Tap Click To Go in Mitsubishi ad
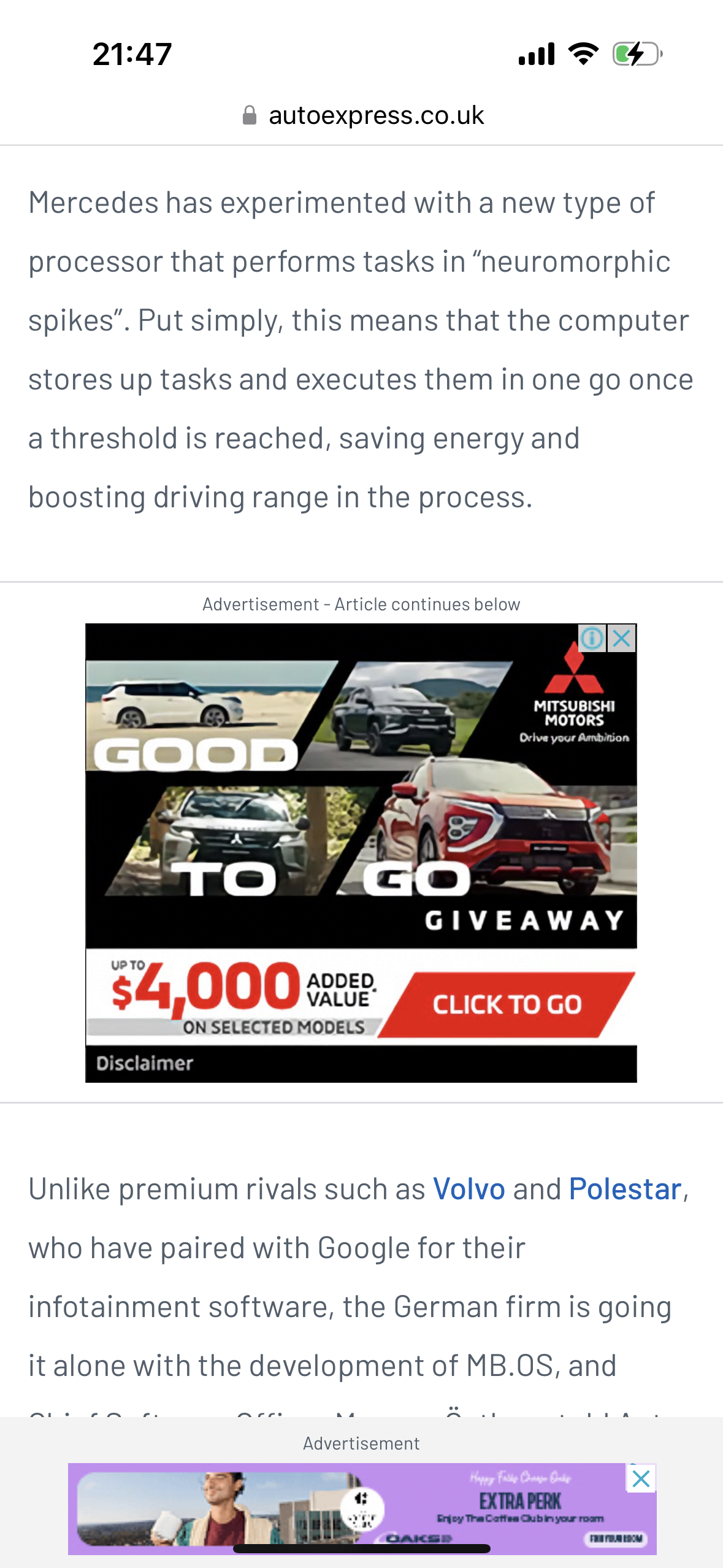 click(507, 1005)
